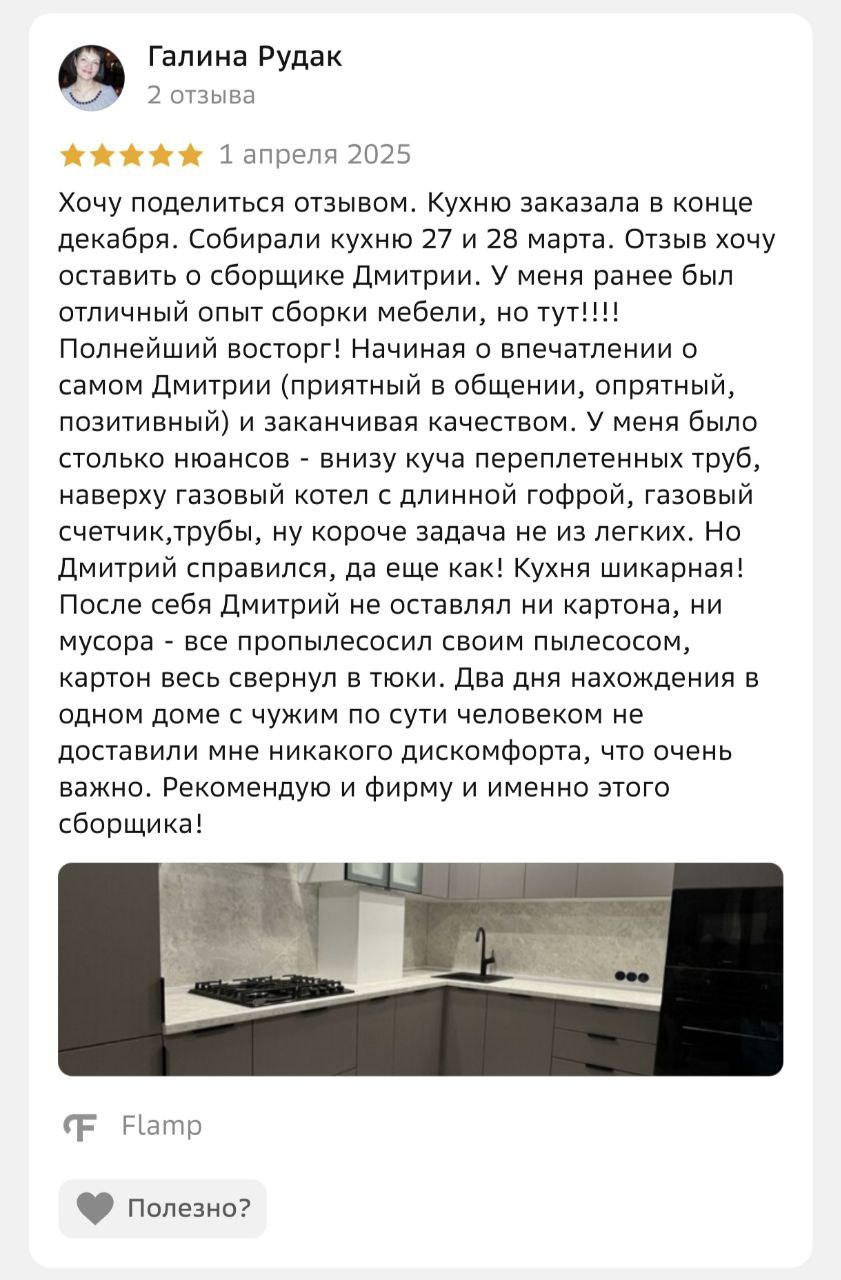Viewport: 841px width, 1280px height.
Task: Open the Flamp review source
Action: pyautogui.click(x=160, y=1125)
